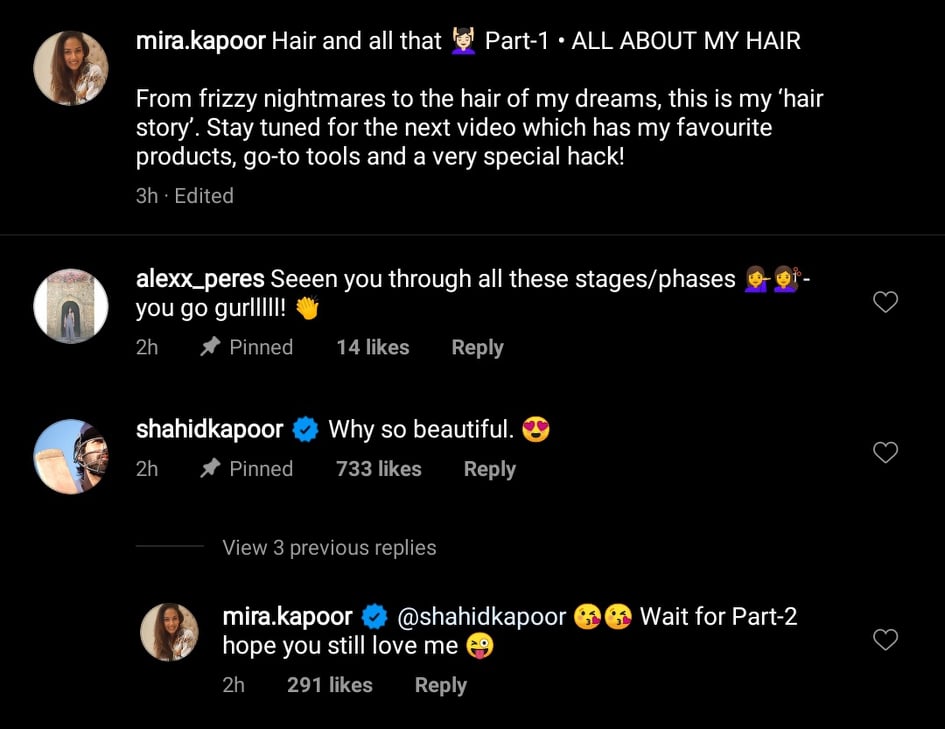Image resolution: width=945 pixels, height=729 pixels.
Task: Like mira.kapoor's reply to shahidkapoor
Action: pos(885,640)
